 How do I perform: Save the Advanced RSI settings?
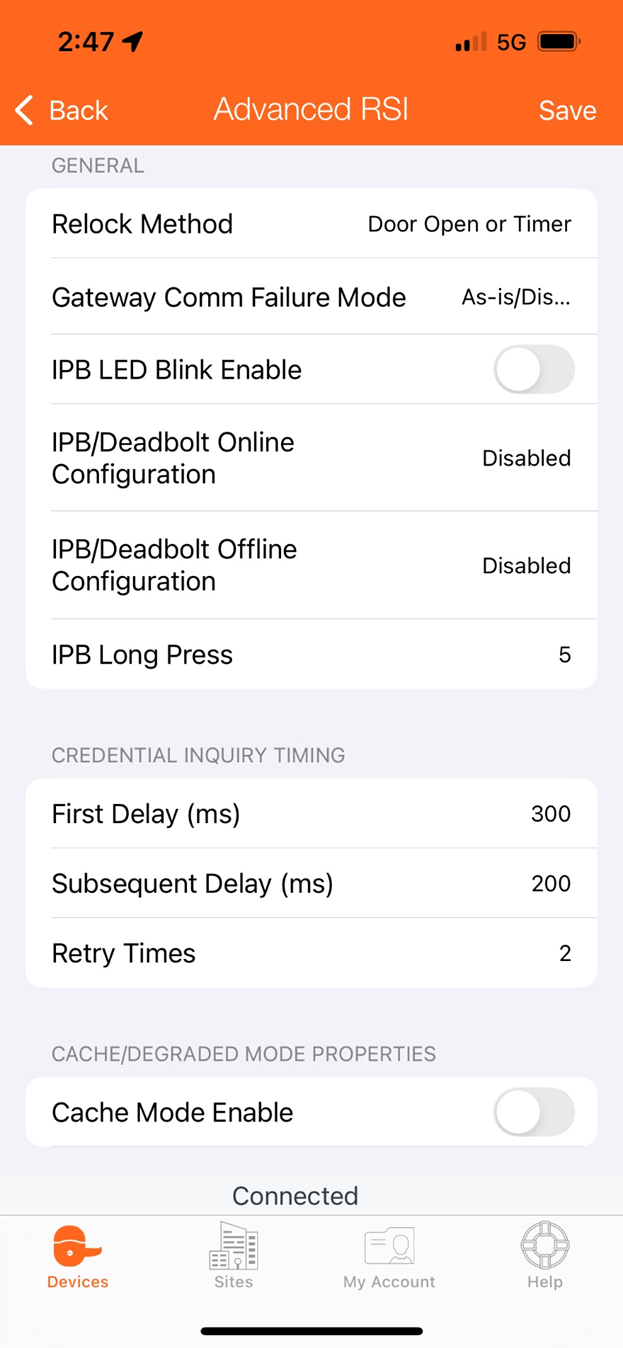point(567,110)
